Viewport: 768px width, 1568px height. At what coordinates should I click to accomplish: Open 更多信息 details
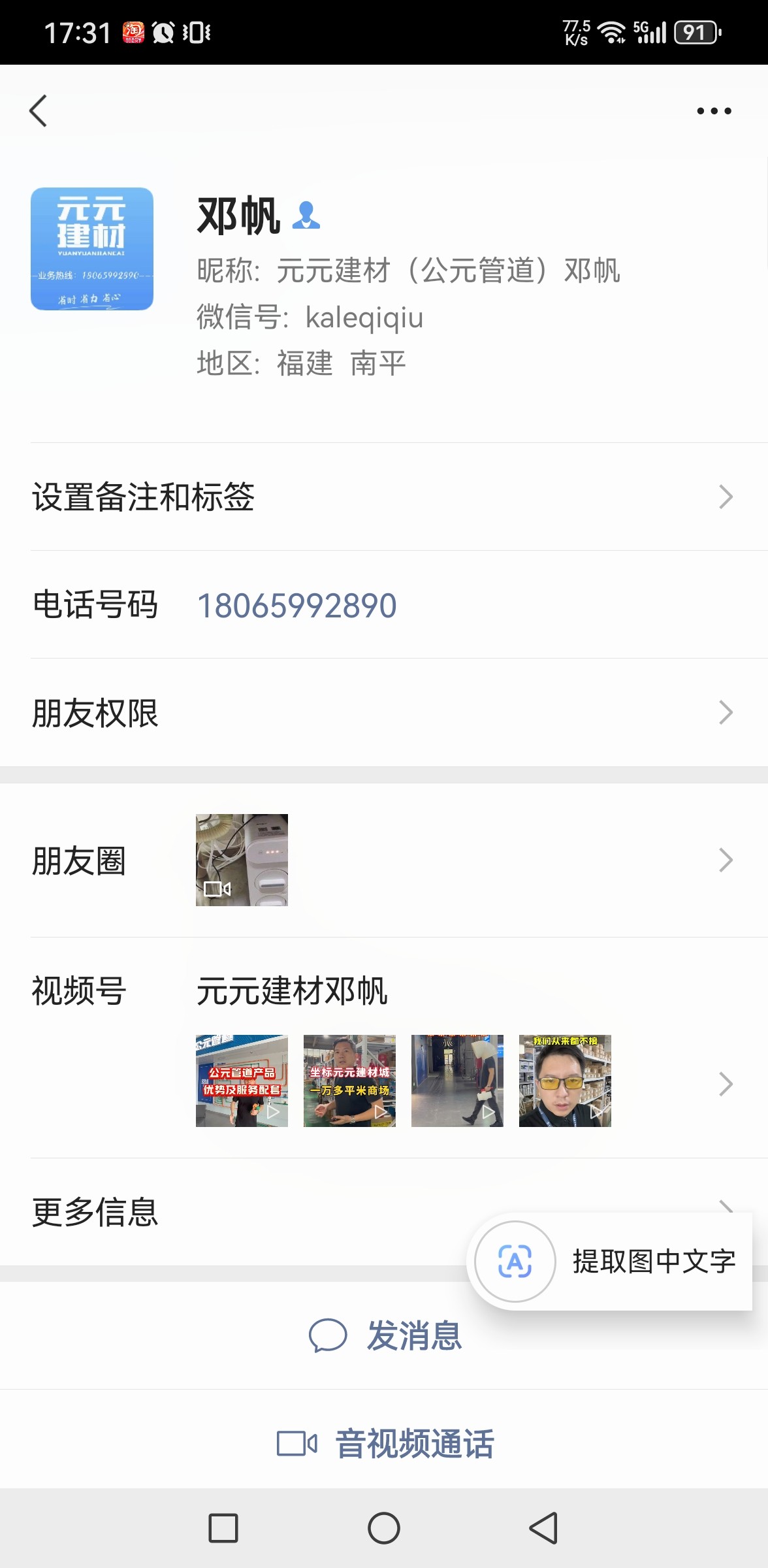229,1213
